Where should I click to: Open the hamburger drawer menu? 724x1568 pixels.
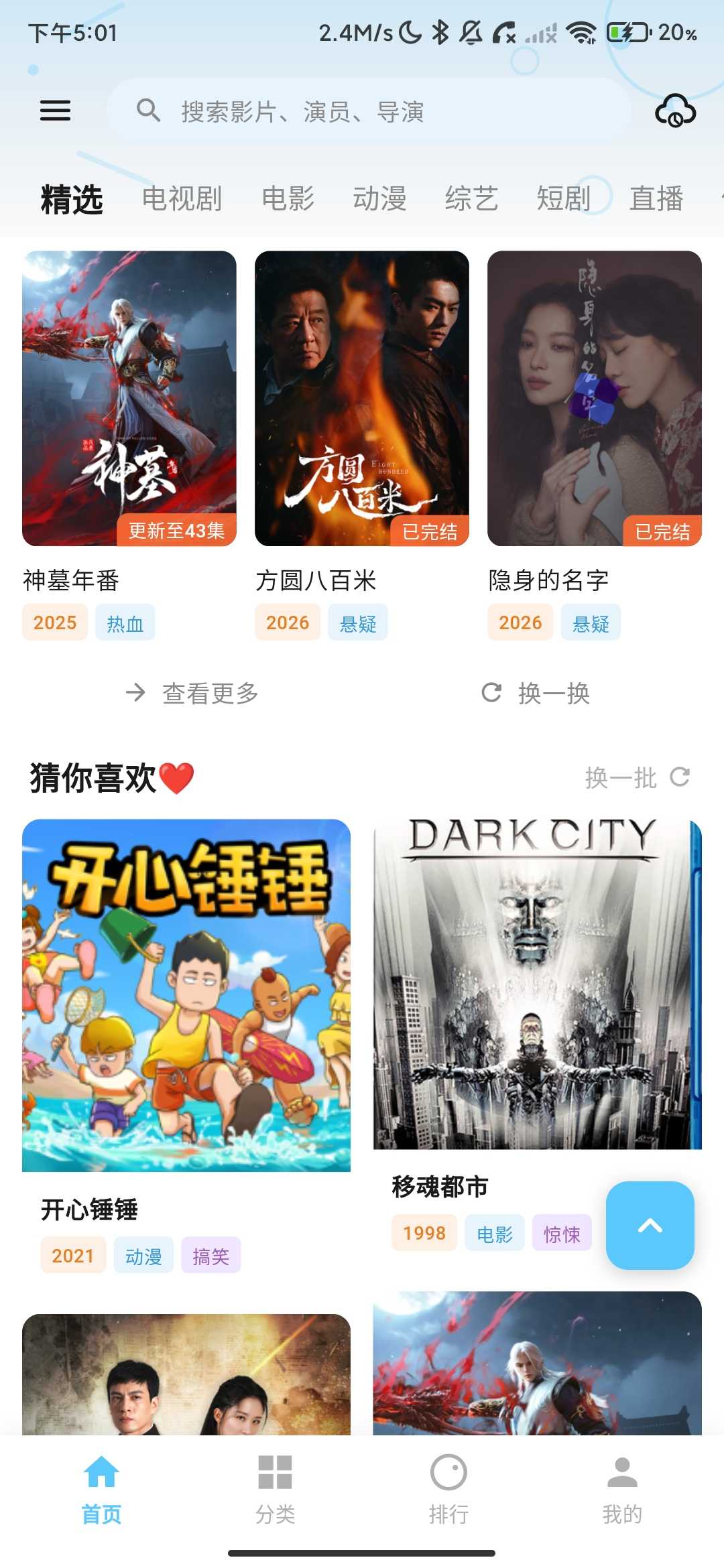[55, 111]
